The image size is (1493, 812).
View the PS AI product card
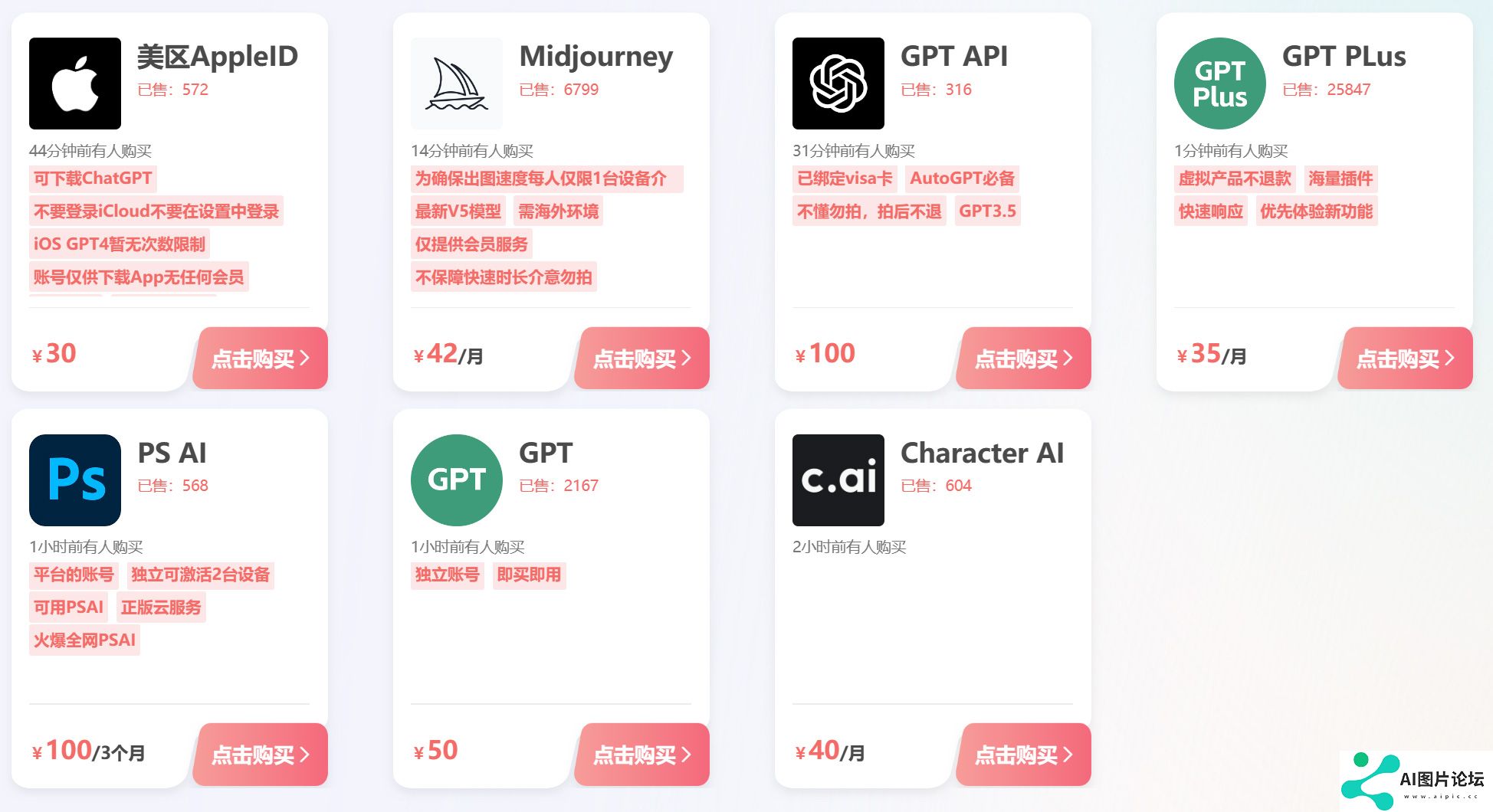pos(172,453)
